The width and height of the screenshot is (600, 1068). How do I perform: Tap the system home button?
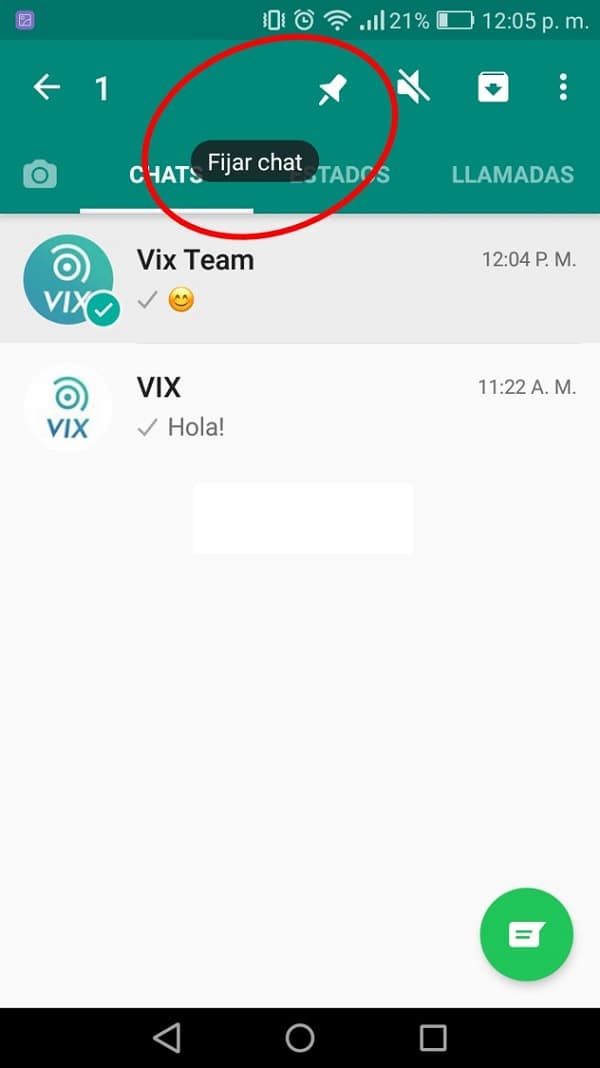(300, 1038)
